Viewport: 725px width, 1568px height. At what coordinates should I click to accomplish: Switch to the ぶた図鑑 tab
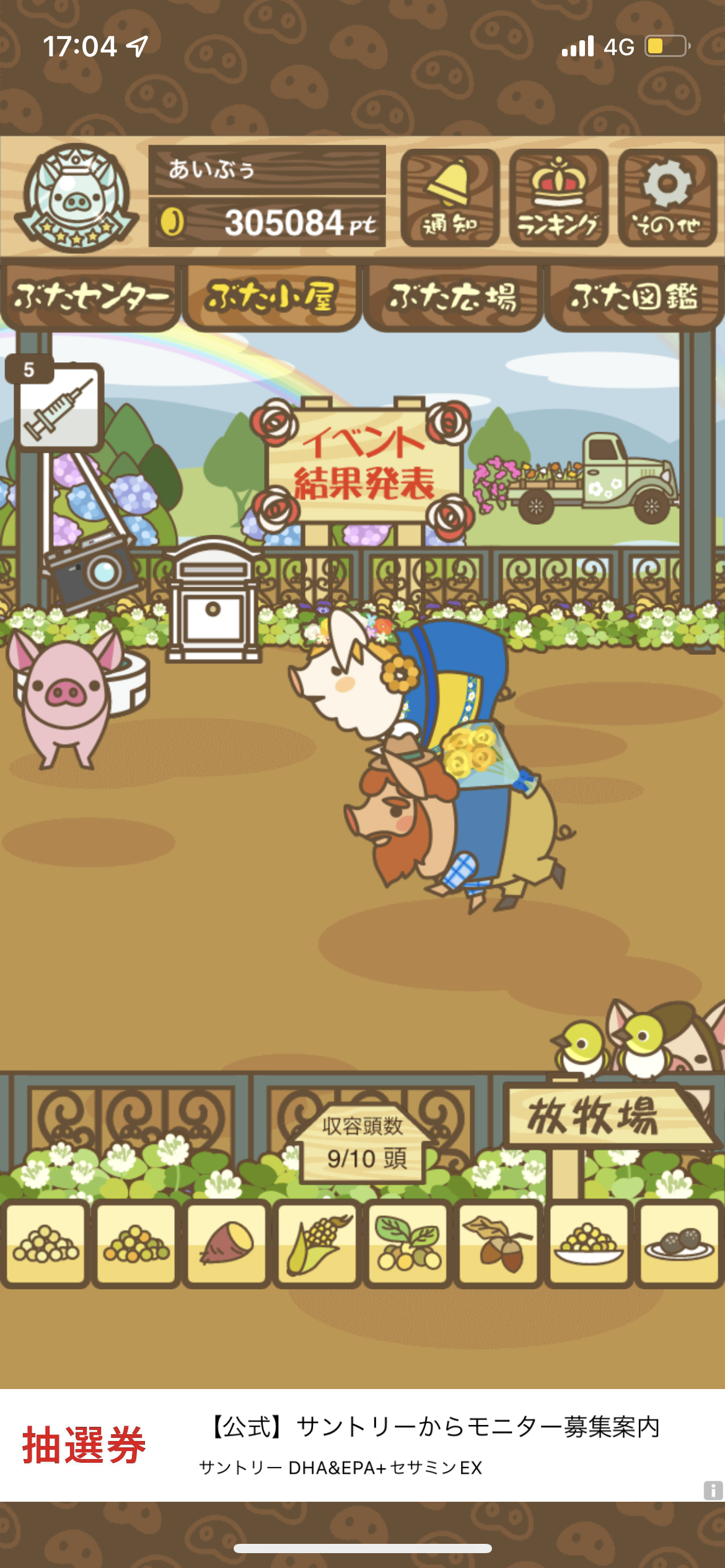click(635, 297)
